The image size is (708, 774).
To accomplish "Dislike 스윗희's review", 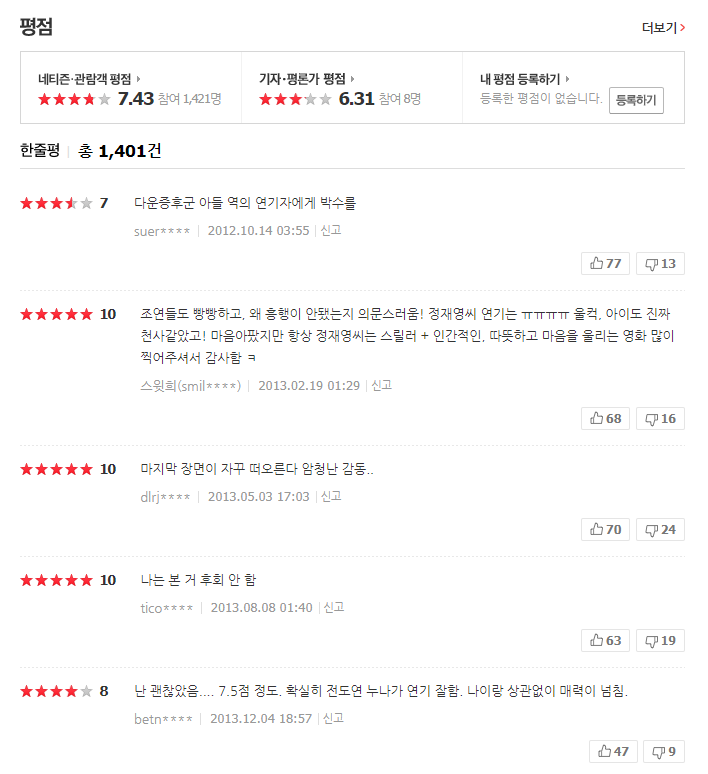I will [660, 418].
